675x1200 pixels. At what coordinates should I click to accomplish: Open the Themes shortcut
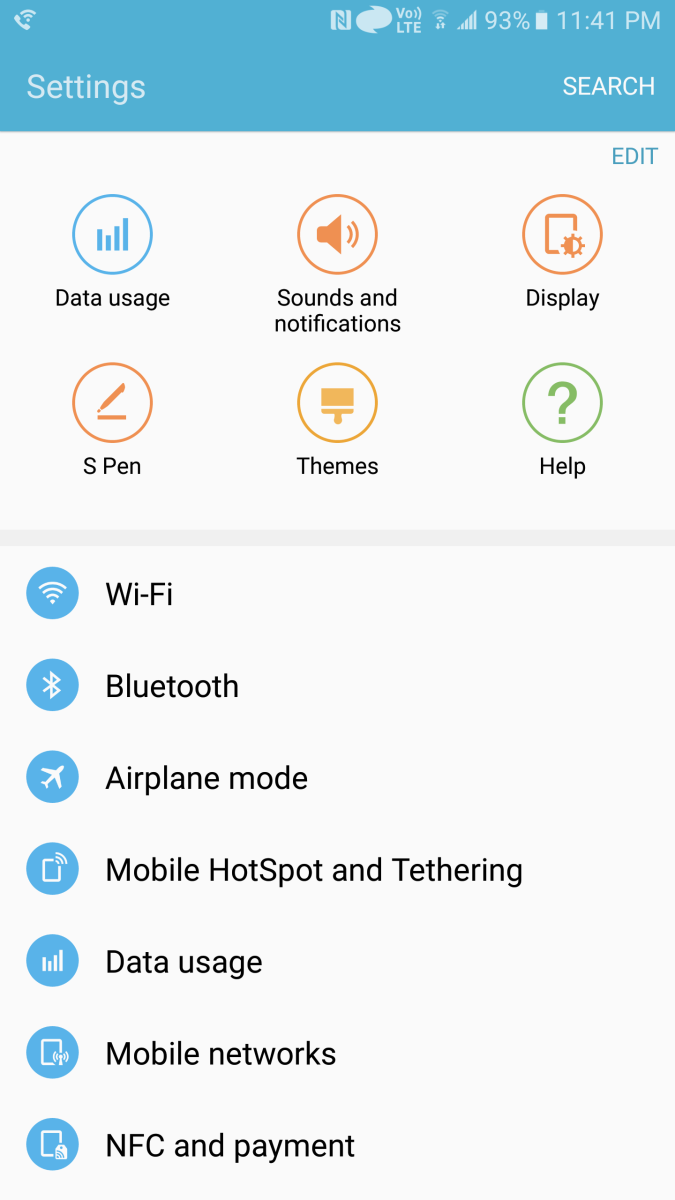pyautogui.click(x=337, y=403)
